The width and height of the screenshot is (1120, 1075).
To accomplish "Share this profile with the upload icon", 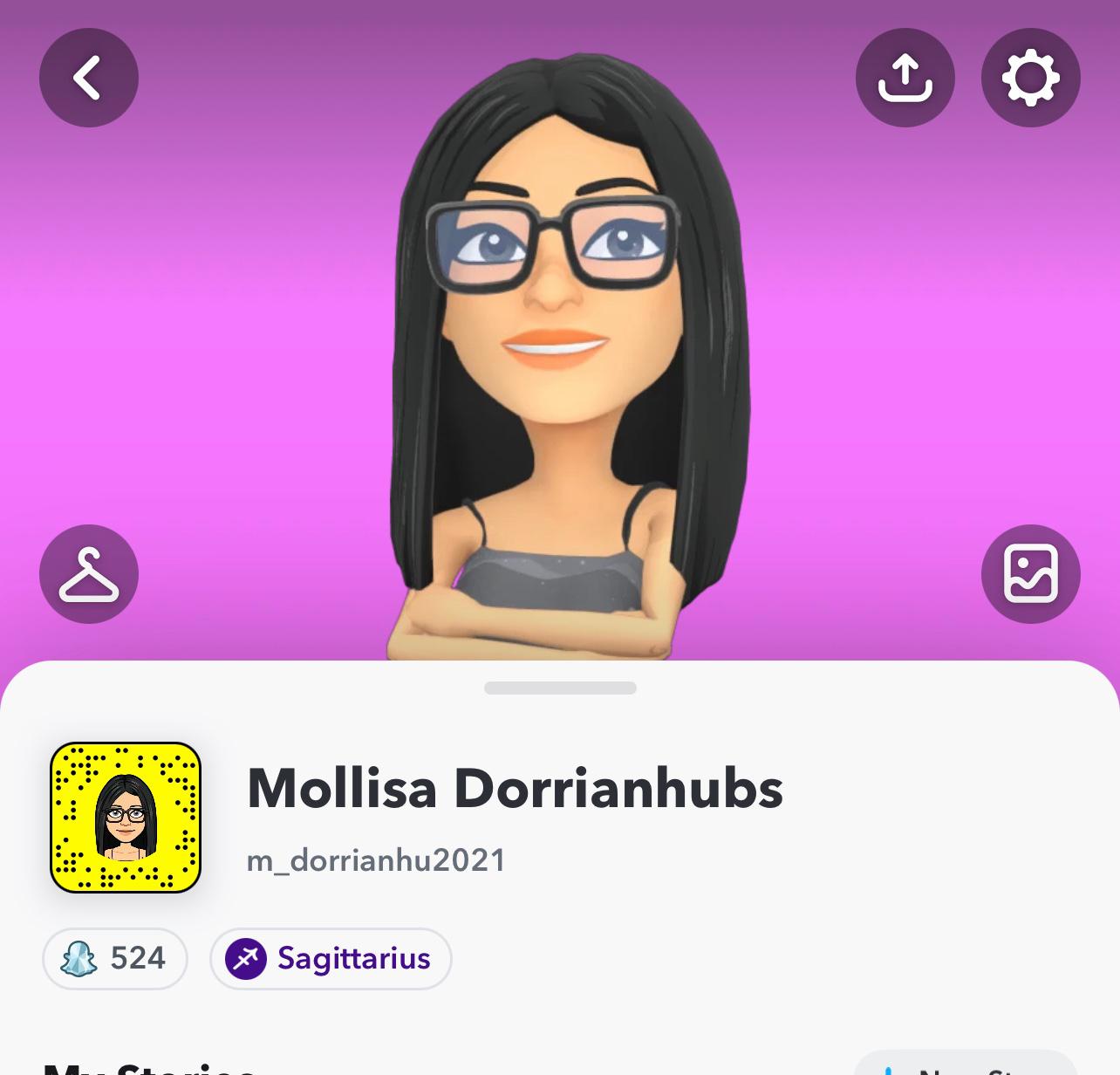I will pos(905,78).
